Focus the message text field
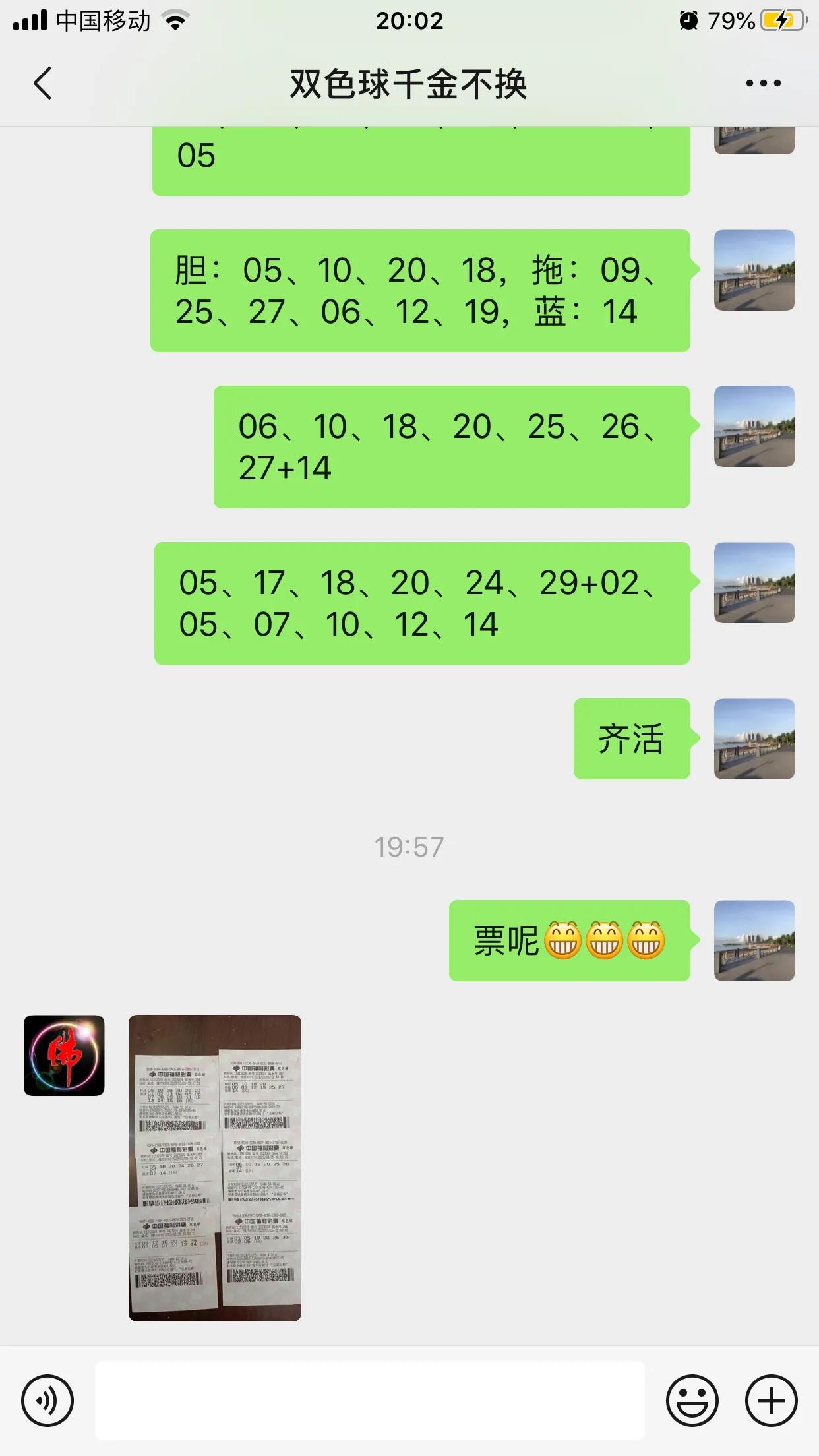 tap(369, 1401)
